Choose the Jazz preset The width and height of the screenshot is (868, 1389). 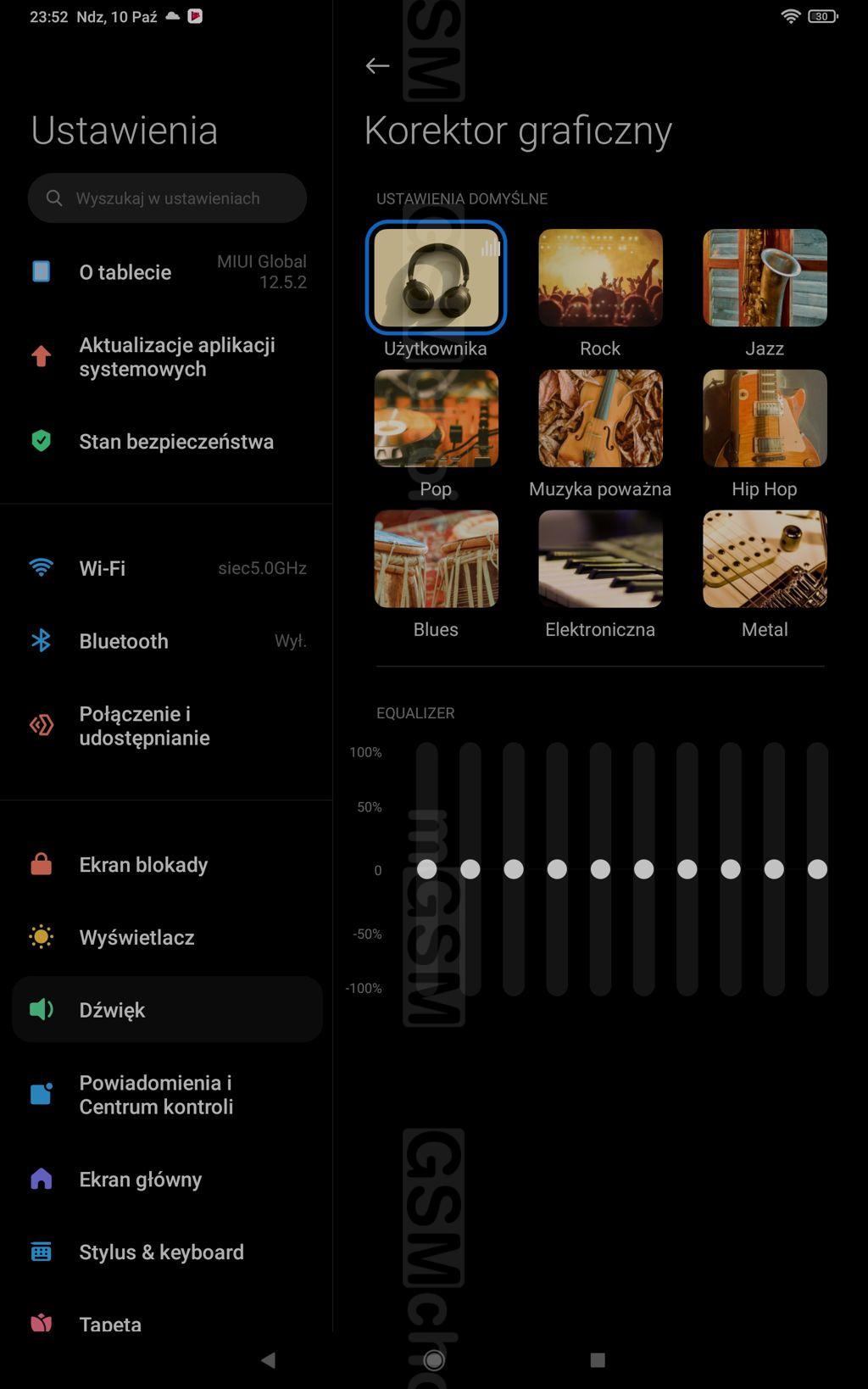tap(765, 278)
